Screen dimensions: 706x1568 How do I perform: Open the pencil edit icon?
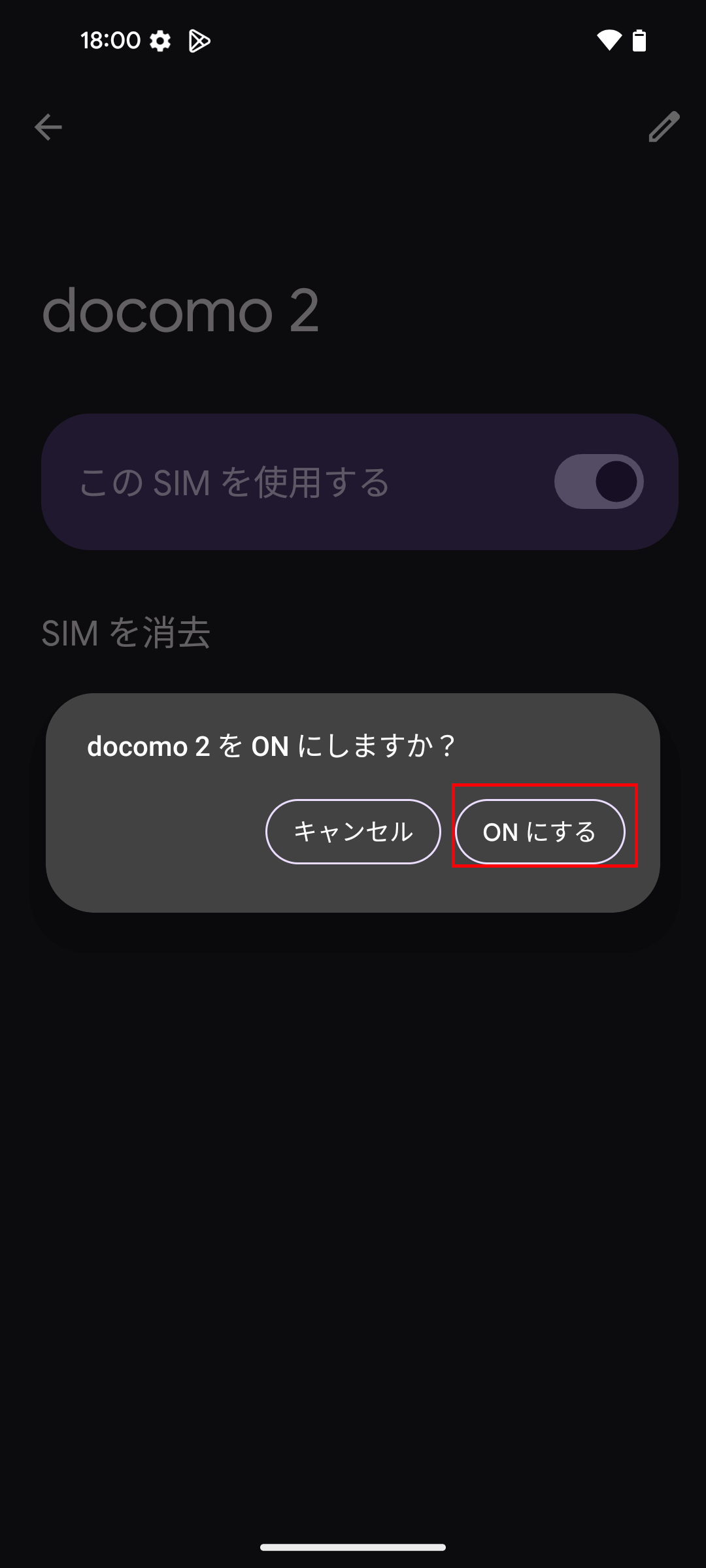(664, 127)
